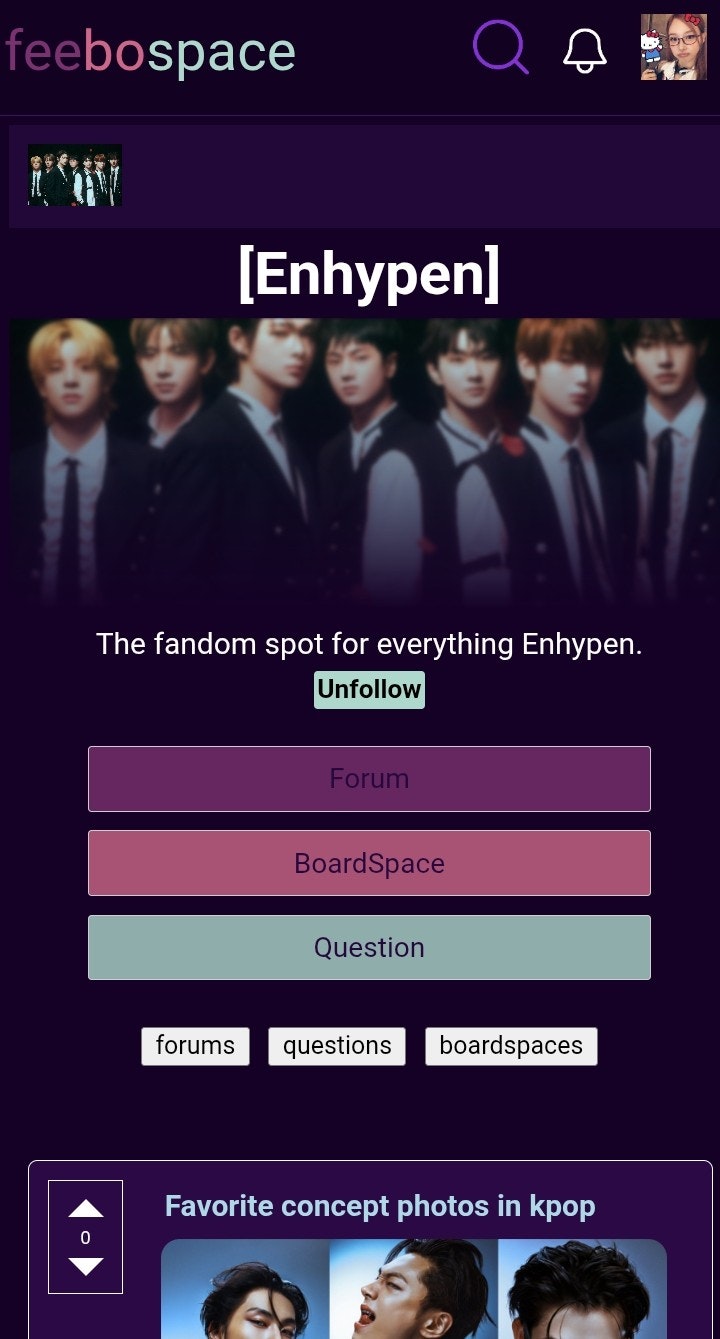Tap the small Enhypen space thumbnail
The height and width of the screenshot is (1339, 720).
75,175
